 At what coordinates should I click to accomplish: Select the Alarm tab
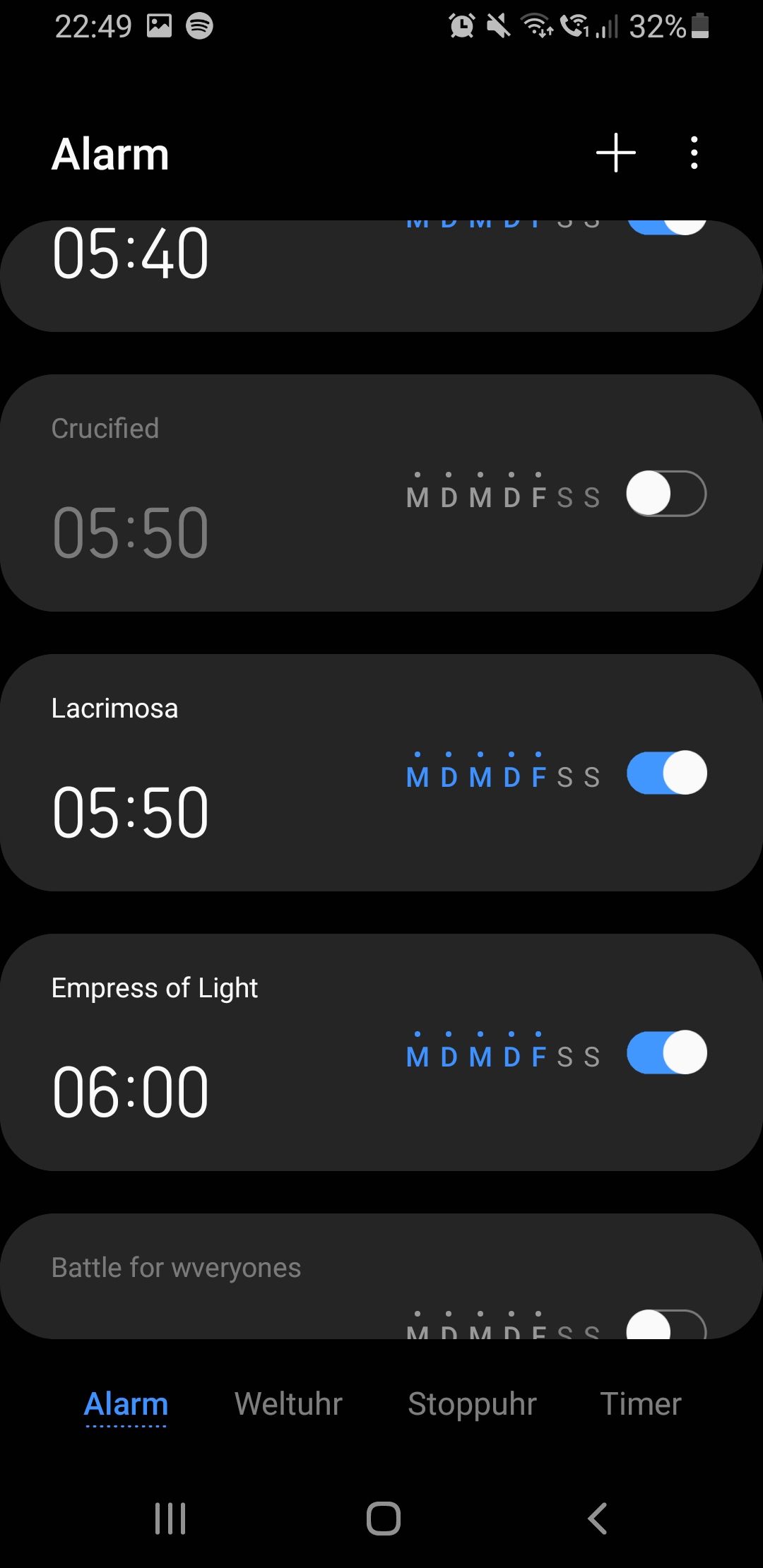click(x=126, y=1404)
